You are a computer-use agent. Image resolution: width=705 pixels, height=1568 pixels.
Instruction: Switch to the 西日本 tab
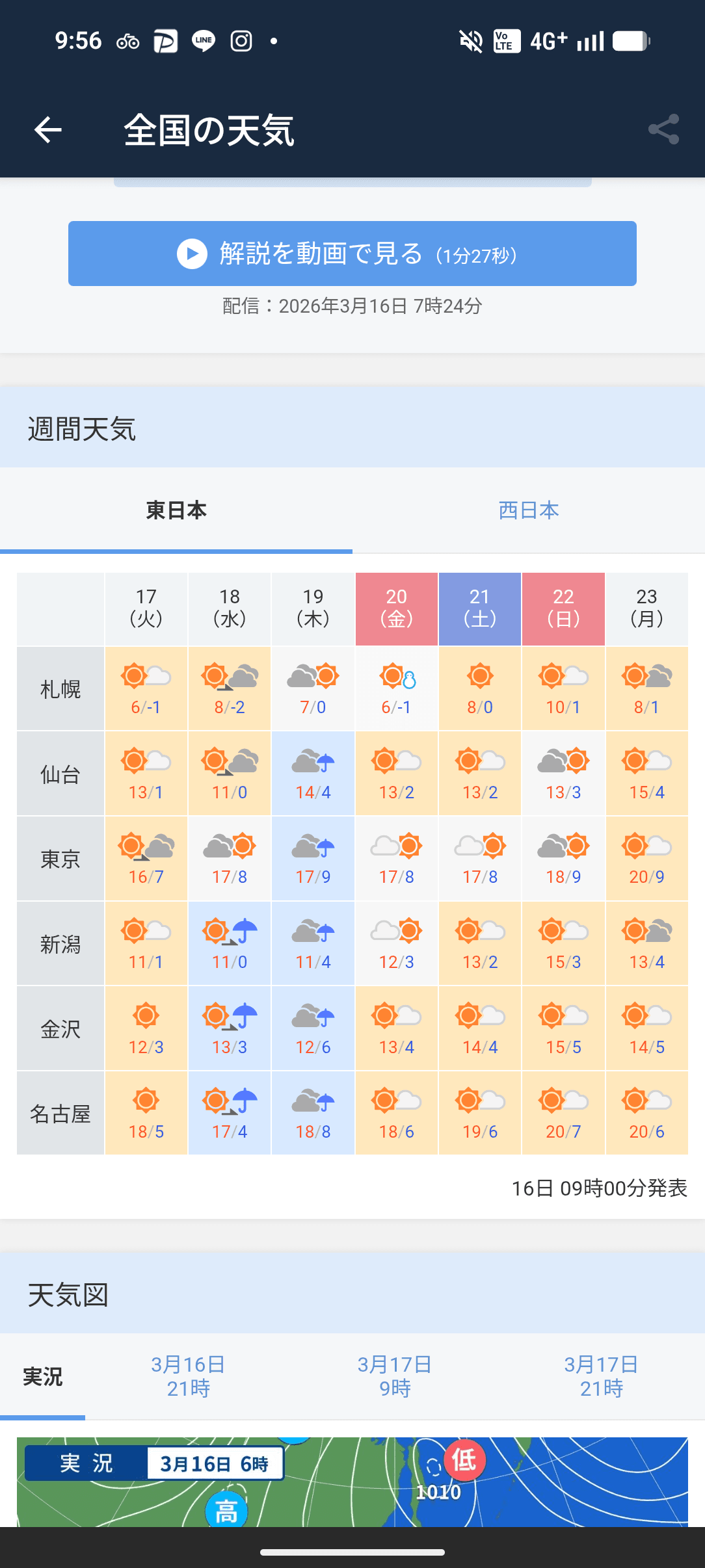[528, 510]
